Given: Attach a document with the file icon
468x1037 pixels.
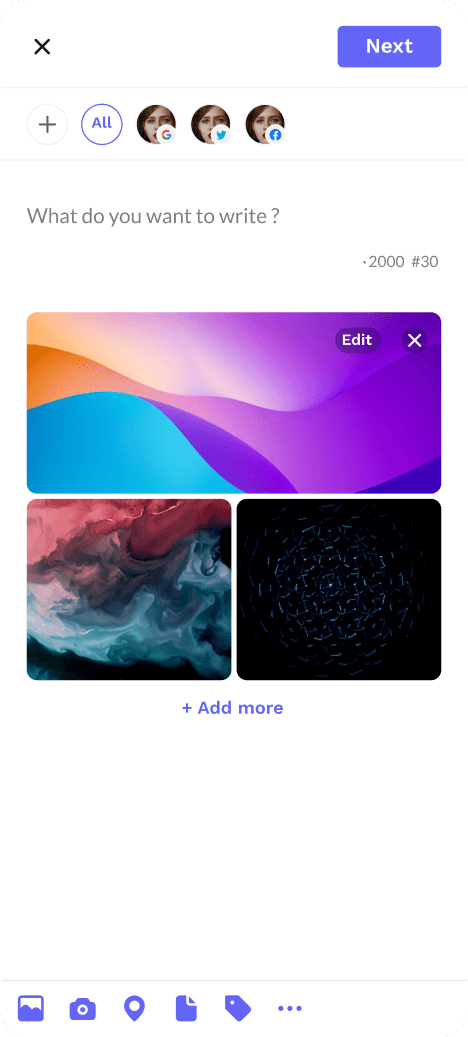Looking at the screenshot, I should click(186, 1009).
